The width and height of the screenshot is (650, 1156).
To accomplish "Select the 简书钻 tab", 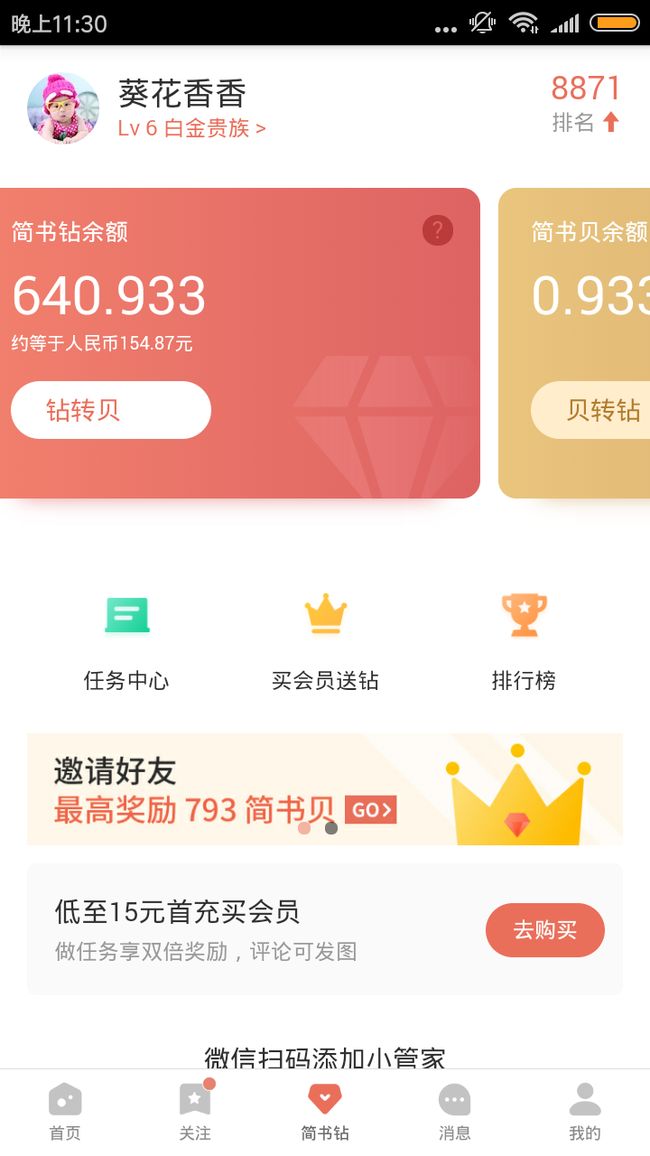I will pos(325,1113).
